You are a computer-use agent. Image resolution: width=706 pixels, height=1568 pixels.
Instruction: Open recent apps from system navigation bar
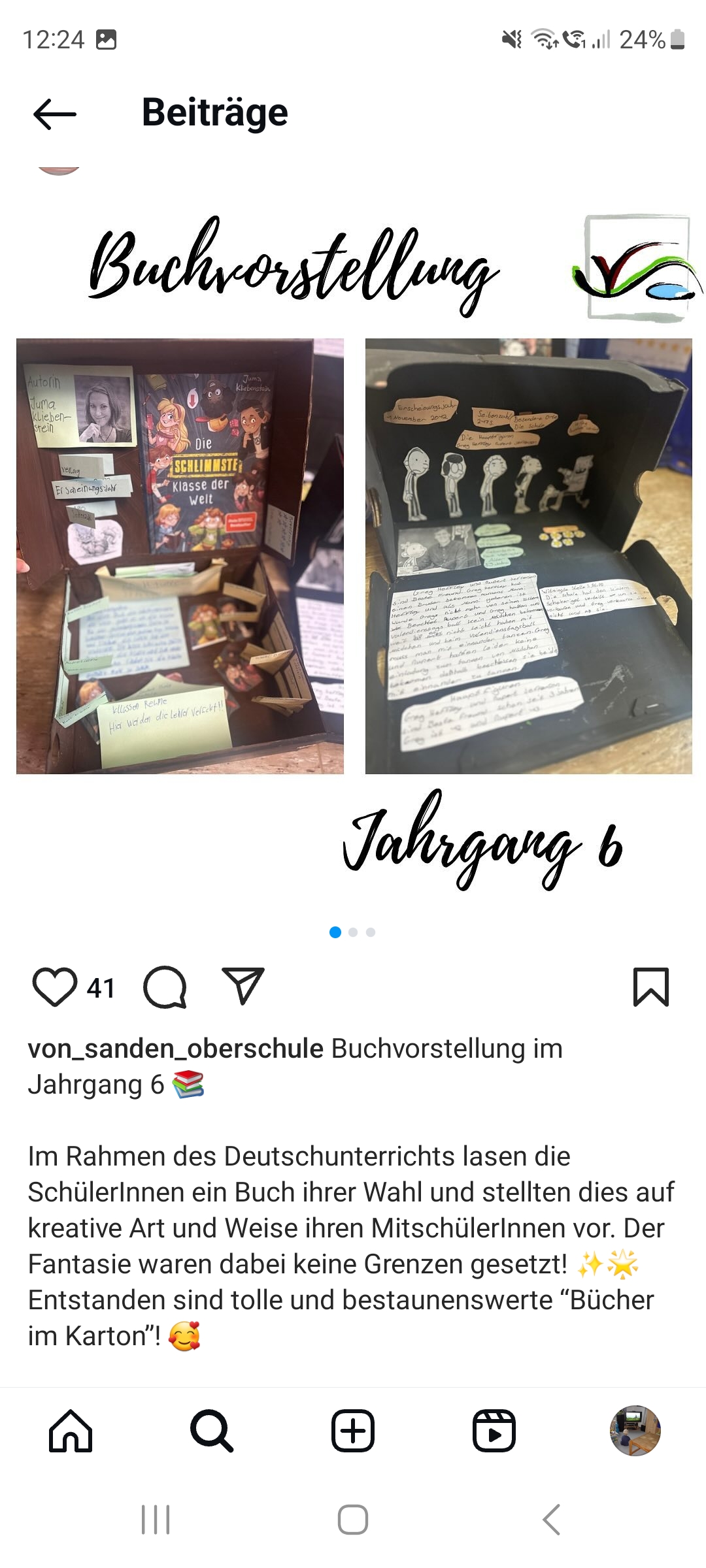pos(156,1520)
